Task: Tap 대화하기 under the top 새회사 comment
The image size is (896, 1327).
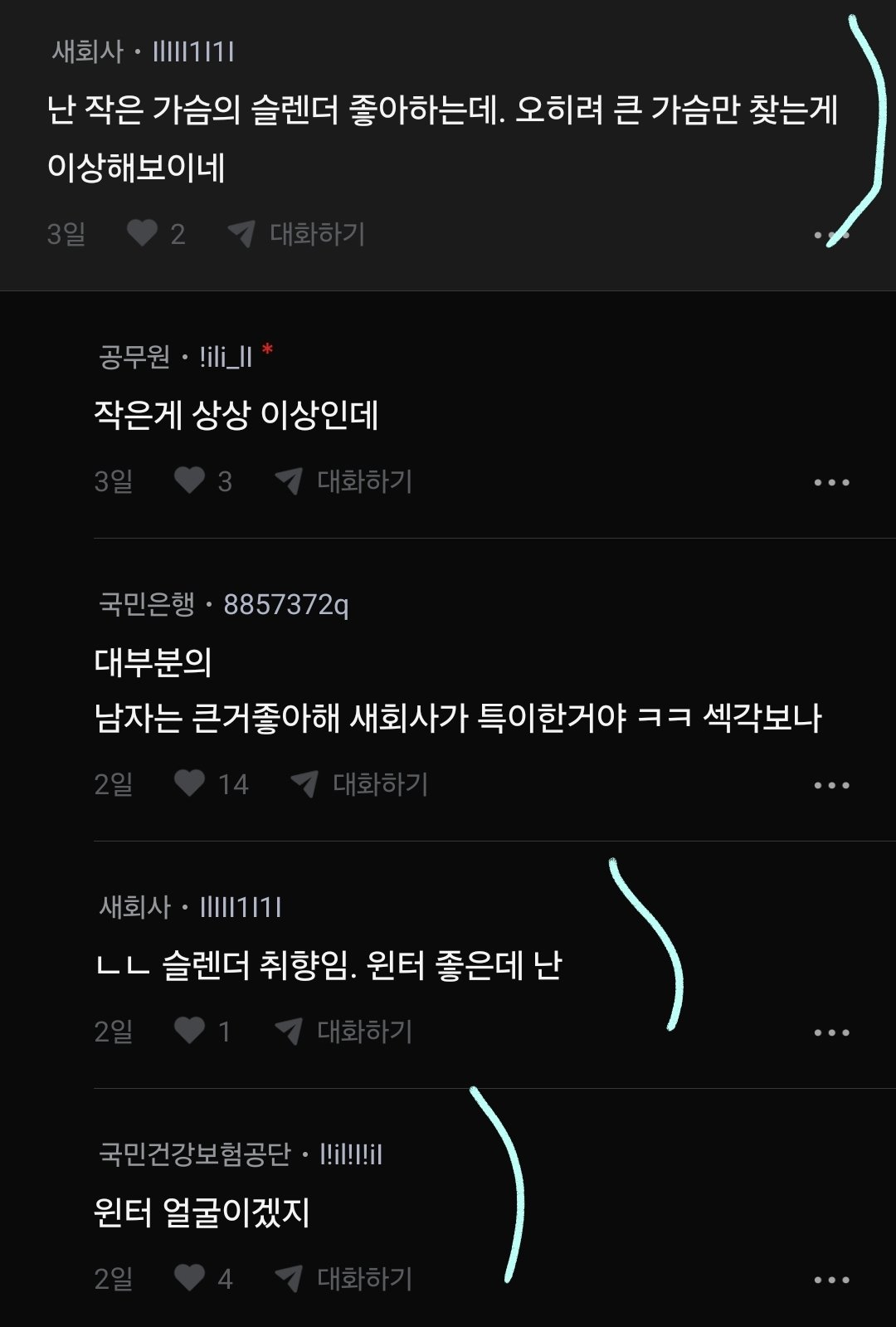Action: coord(297,234)
